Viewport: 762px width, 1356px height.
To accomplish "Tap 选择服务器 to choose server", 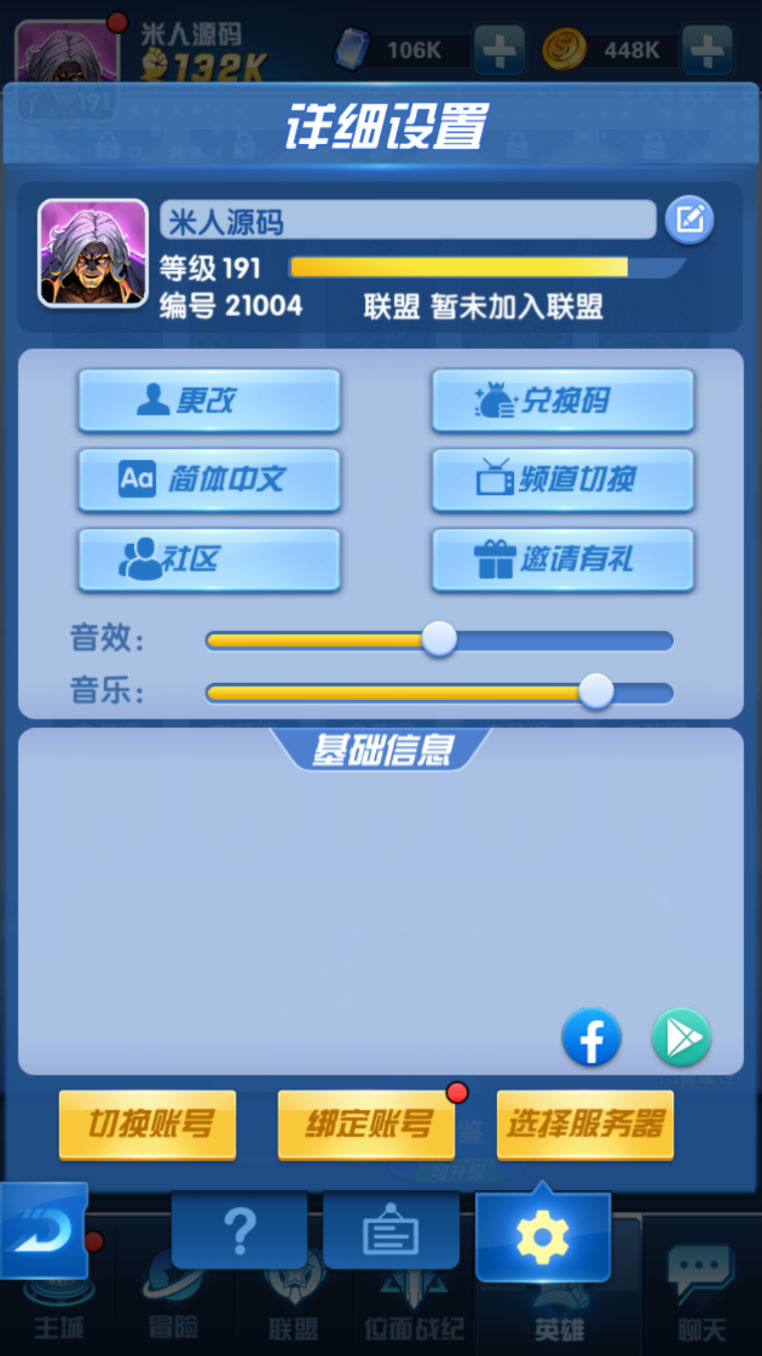I will (585, 1125).
